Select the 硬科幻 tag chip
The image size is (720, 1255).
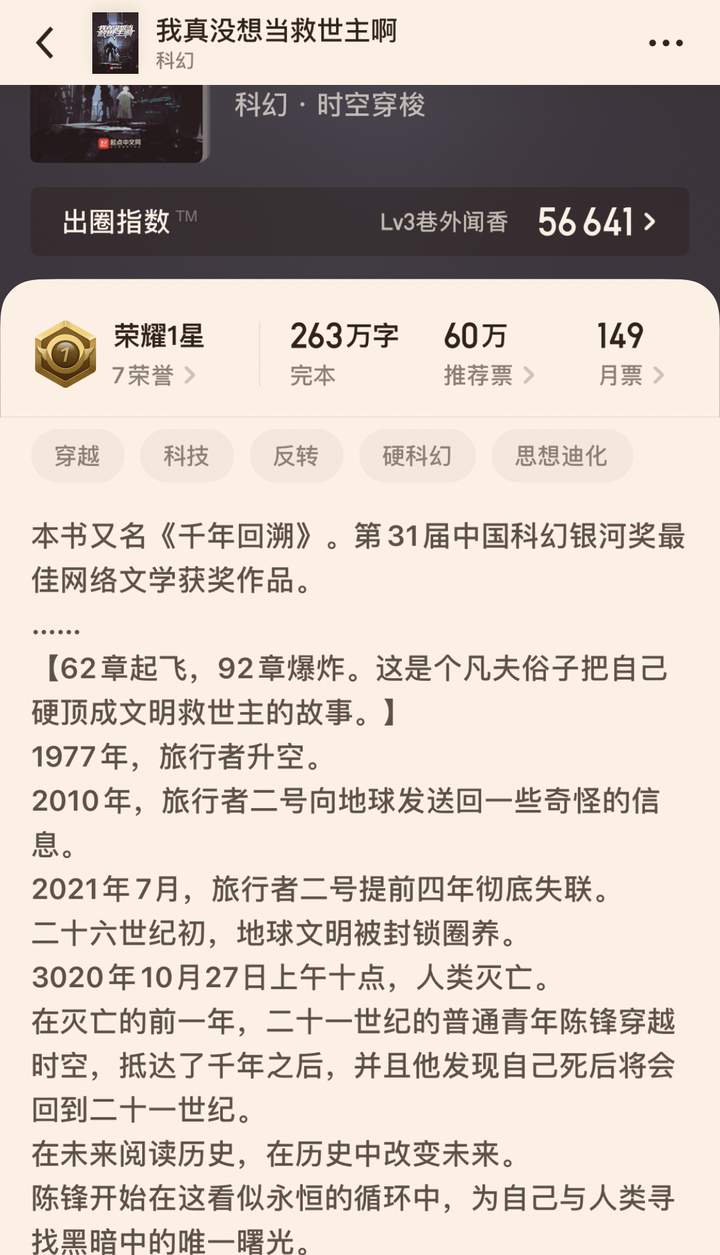[417, 456]
